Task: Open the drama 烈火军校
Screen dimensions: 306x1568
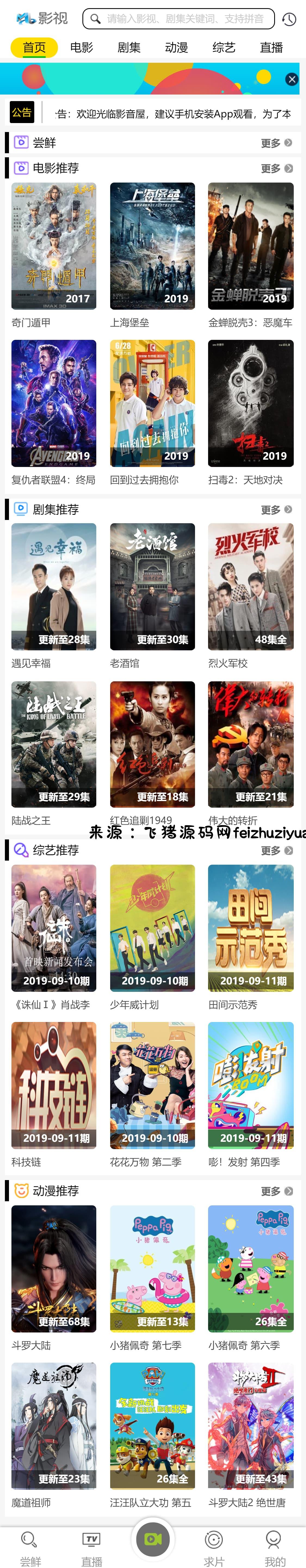Action: point(251,586)
